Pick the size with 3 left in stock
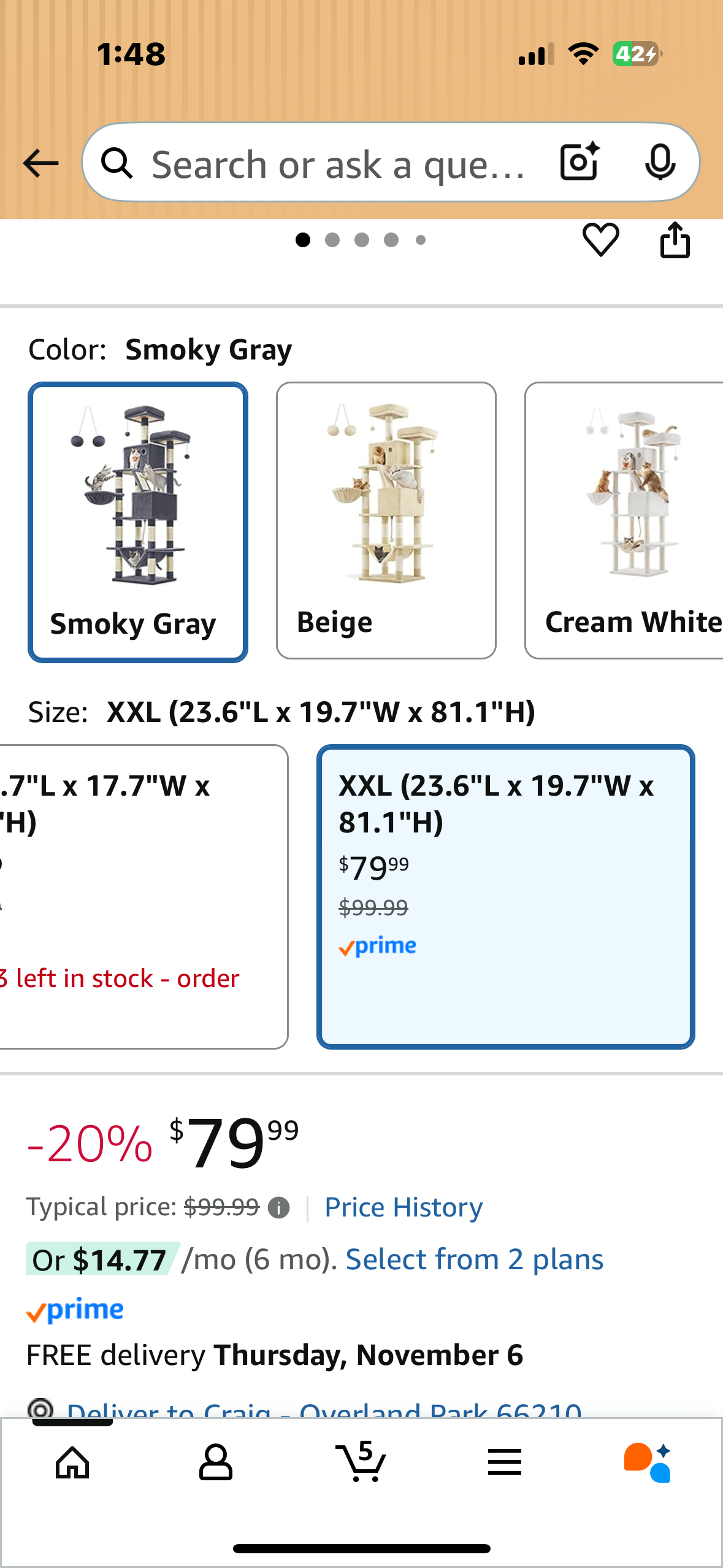 [x=141, y=896]
